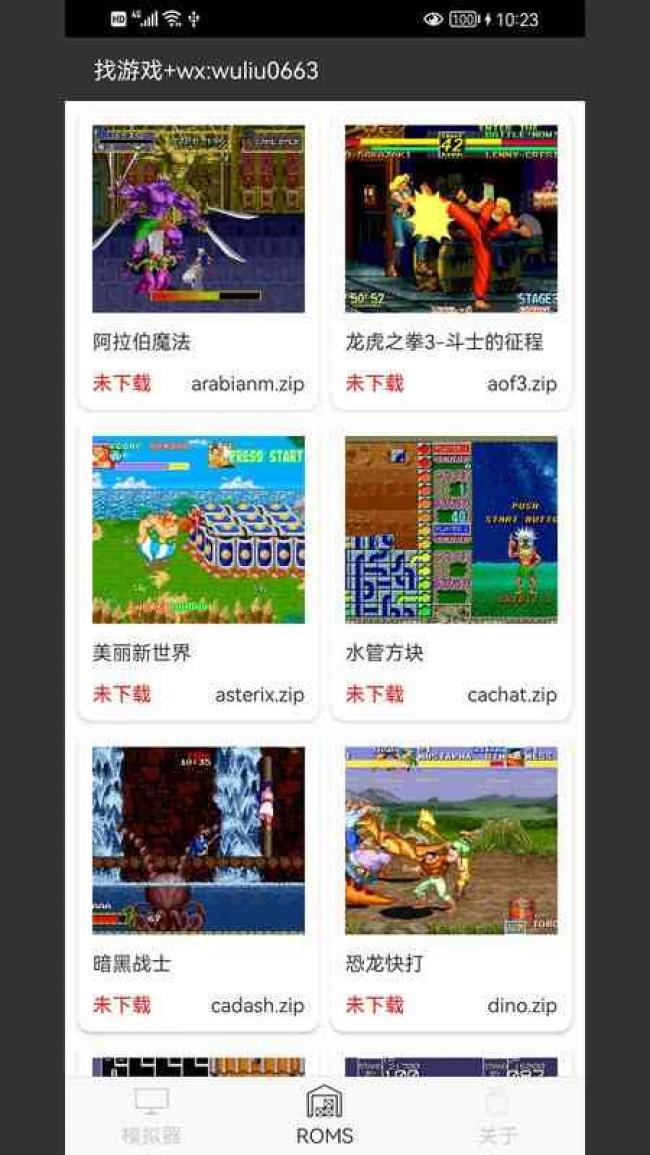The height and width of the screenshot is (1155, 650).
Task: Select the 美丽新世界 game card
Action: [x=198, y=571]
